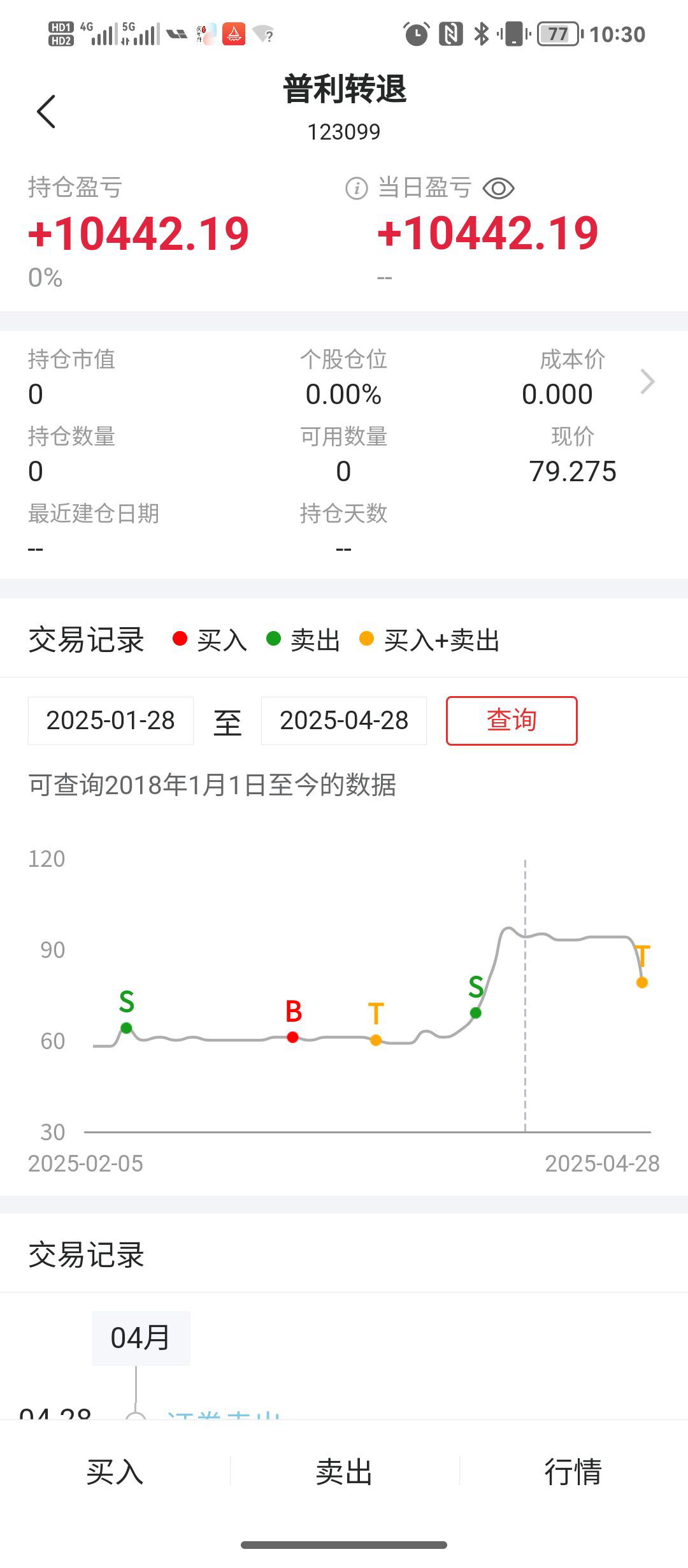The height and width of the screenshot is (1568, 688).
Task: Expand position details via the chevron by 成本价
Action: click(647, 382)
